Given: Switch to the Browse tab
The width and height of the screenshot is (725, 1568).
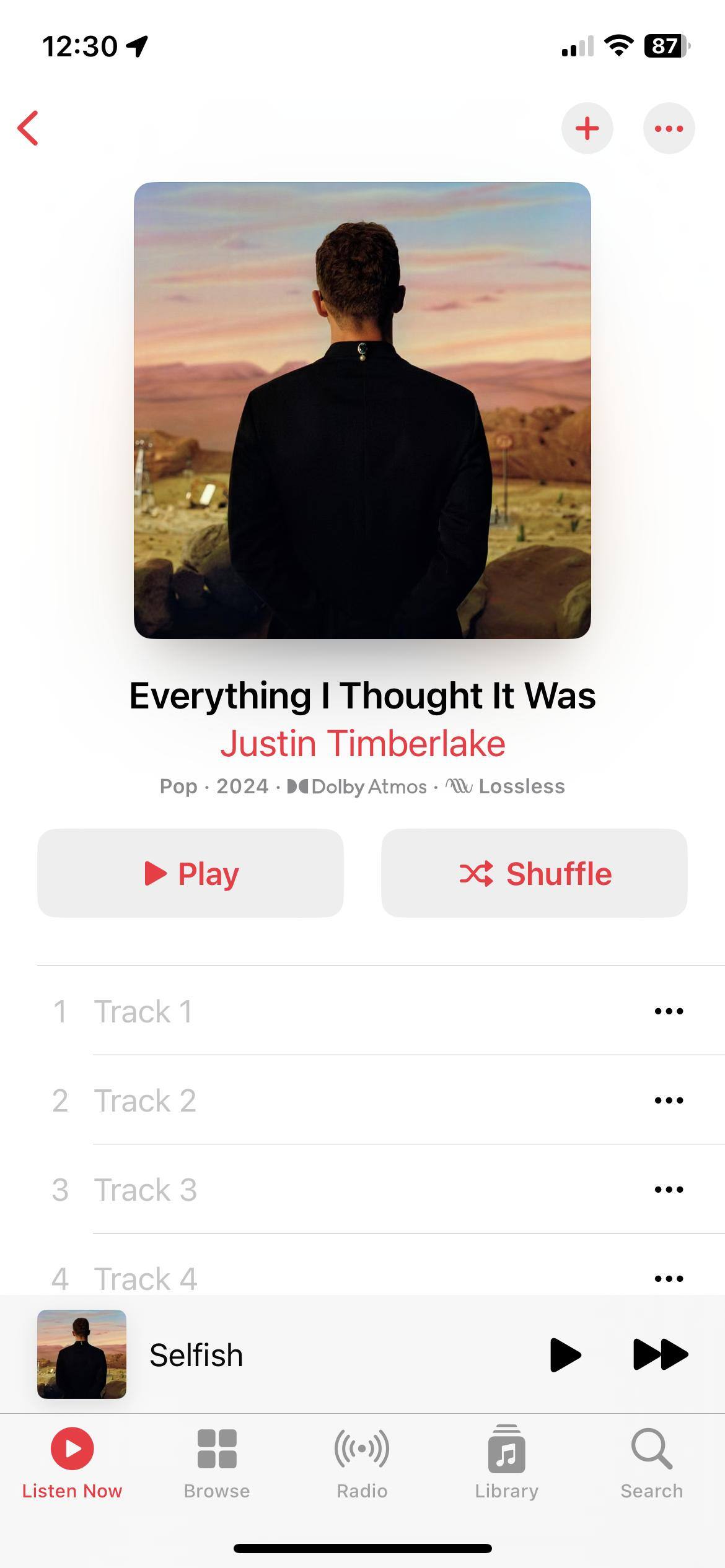Looking at the screenshot, I should [x=217, y=1463].
